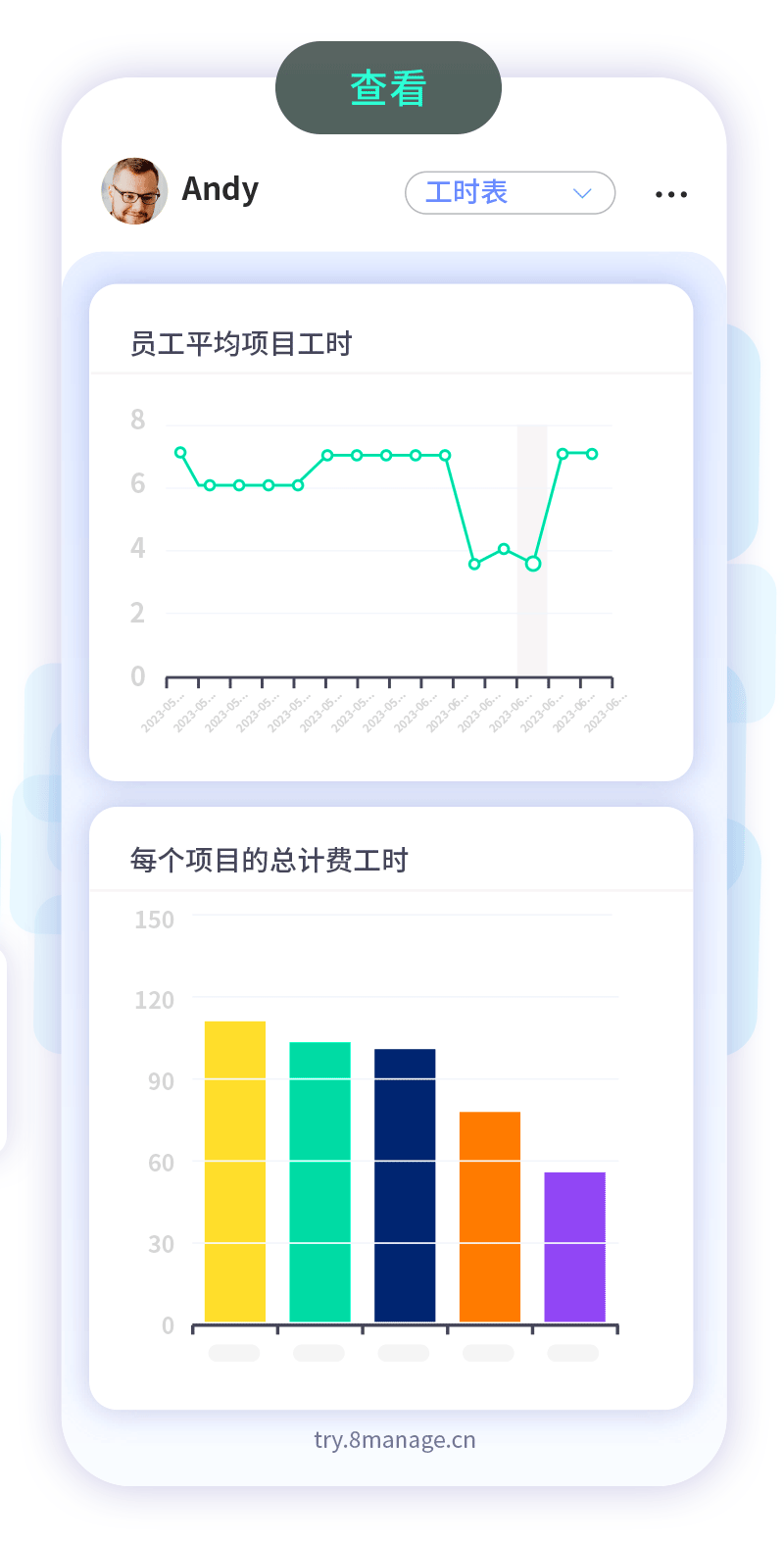The width and height of the screenshot is (784, 1544).
Task: Click the 每个项目的总计费工时 chart title
Action: 271,860
